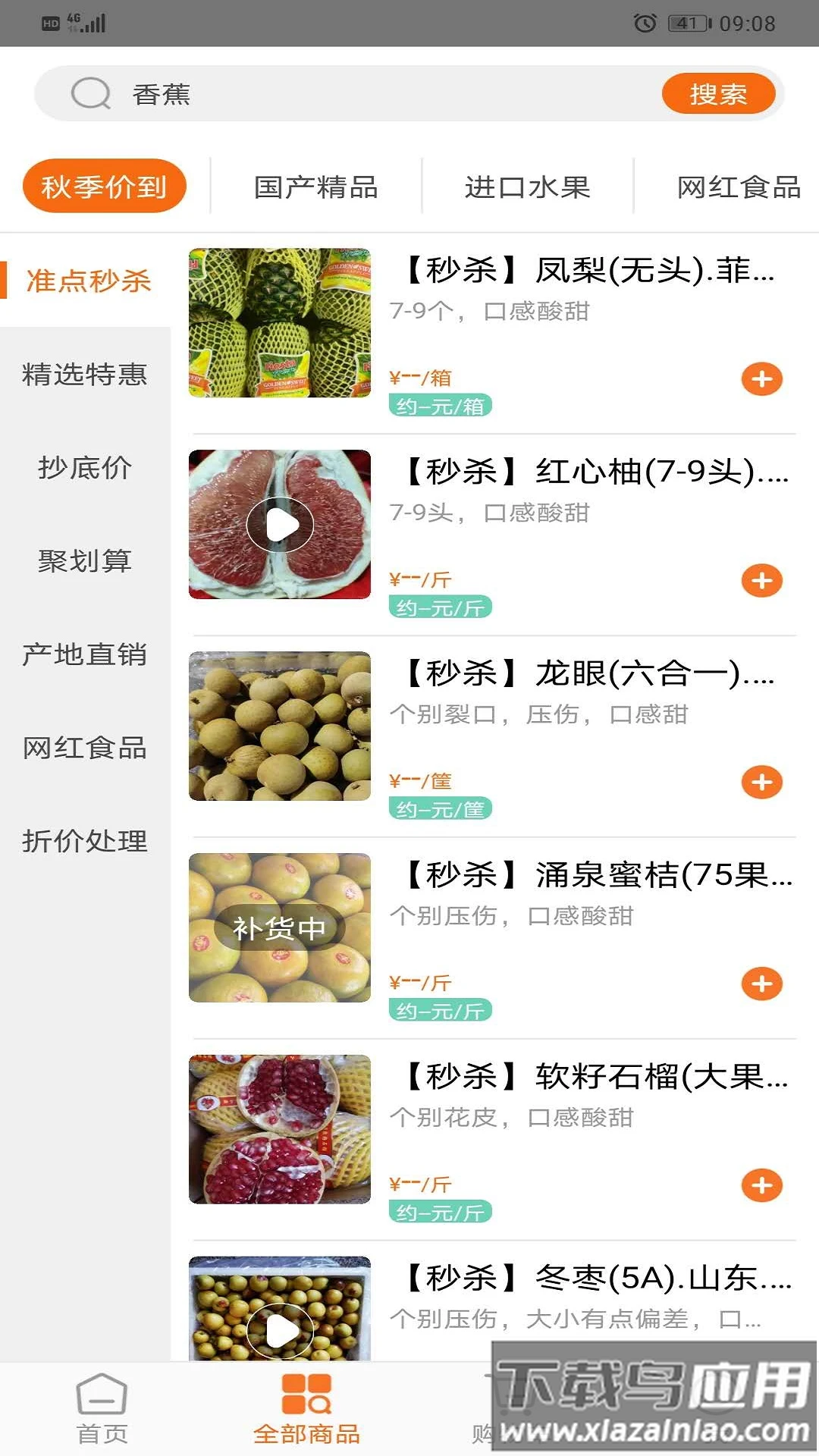The width and height of the screenshot is (819, 1456).
Task: Add 凤梨(无头) to the cart
Action: click(x=761, y=379)
